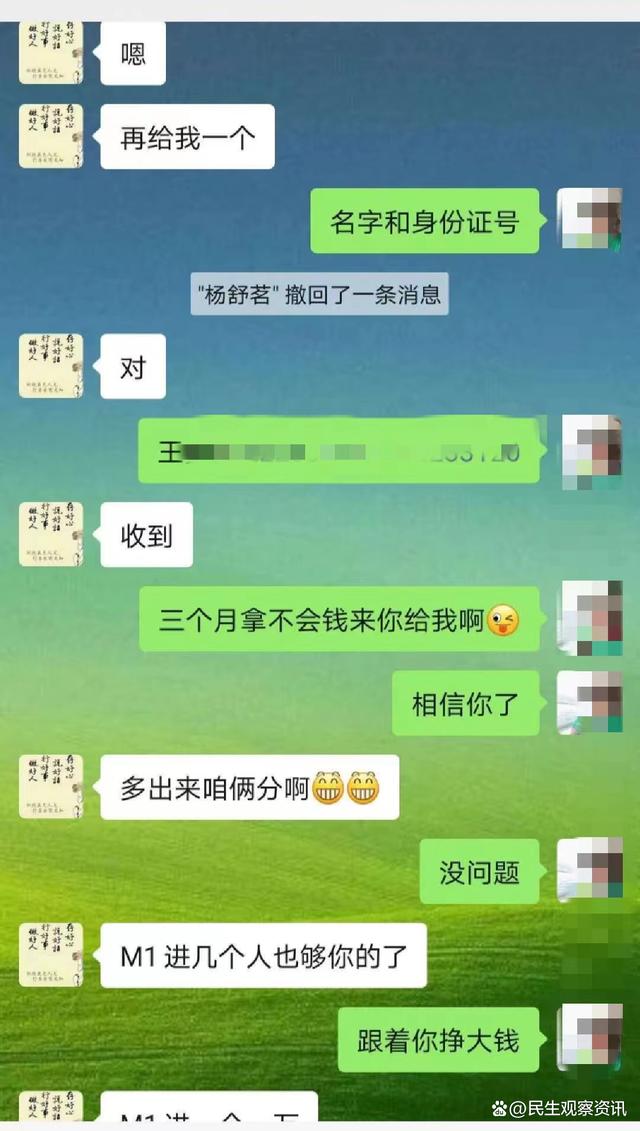Tap own avatar beside '跟着你挣大钱'
The image size is (640, 1131).
[589, 1039]
